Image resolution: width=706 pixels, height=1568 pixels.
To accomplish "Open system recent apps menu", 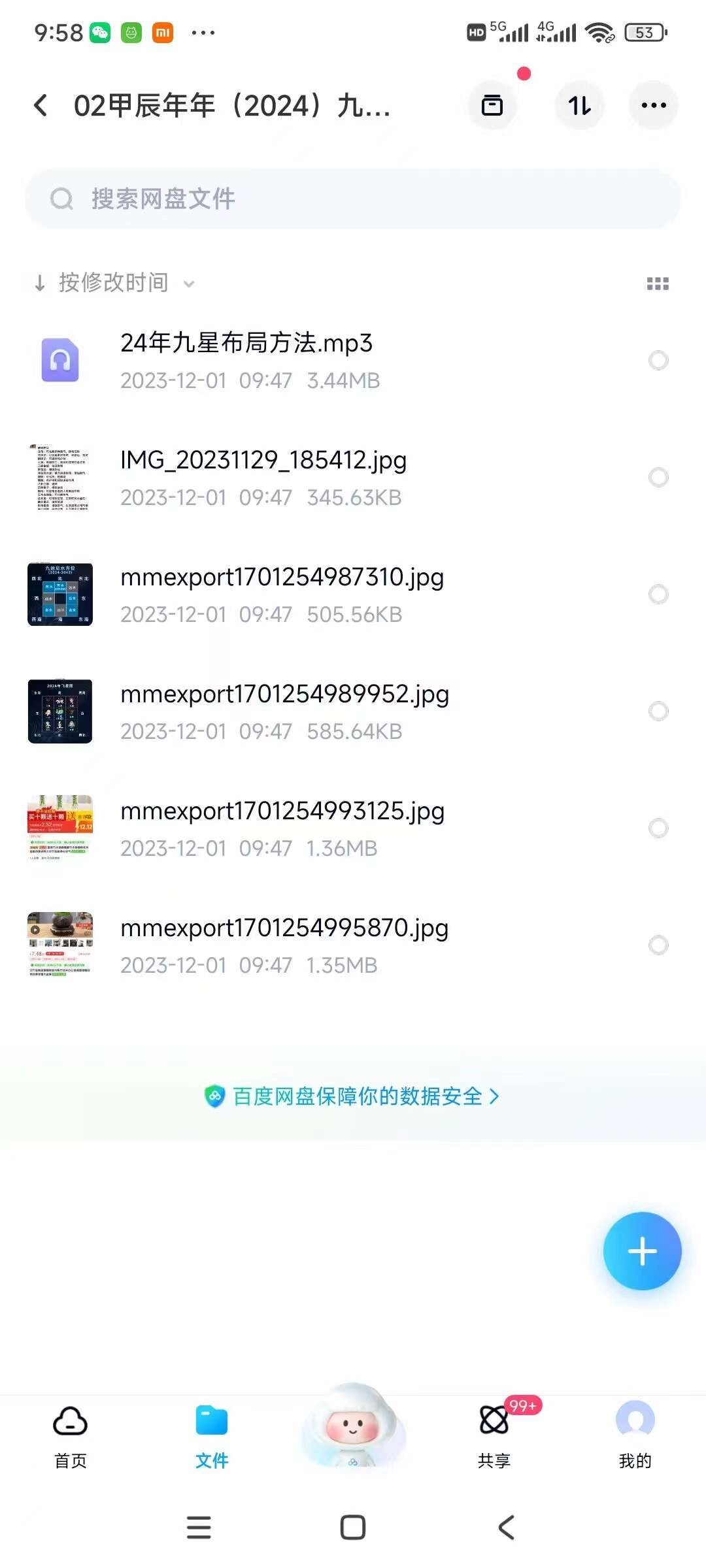I will 199,1527.
